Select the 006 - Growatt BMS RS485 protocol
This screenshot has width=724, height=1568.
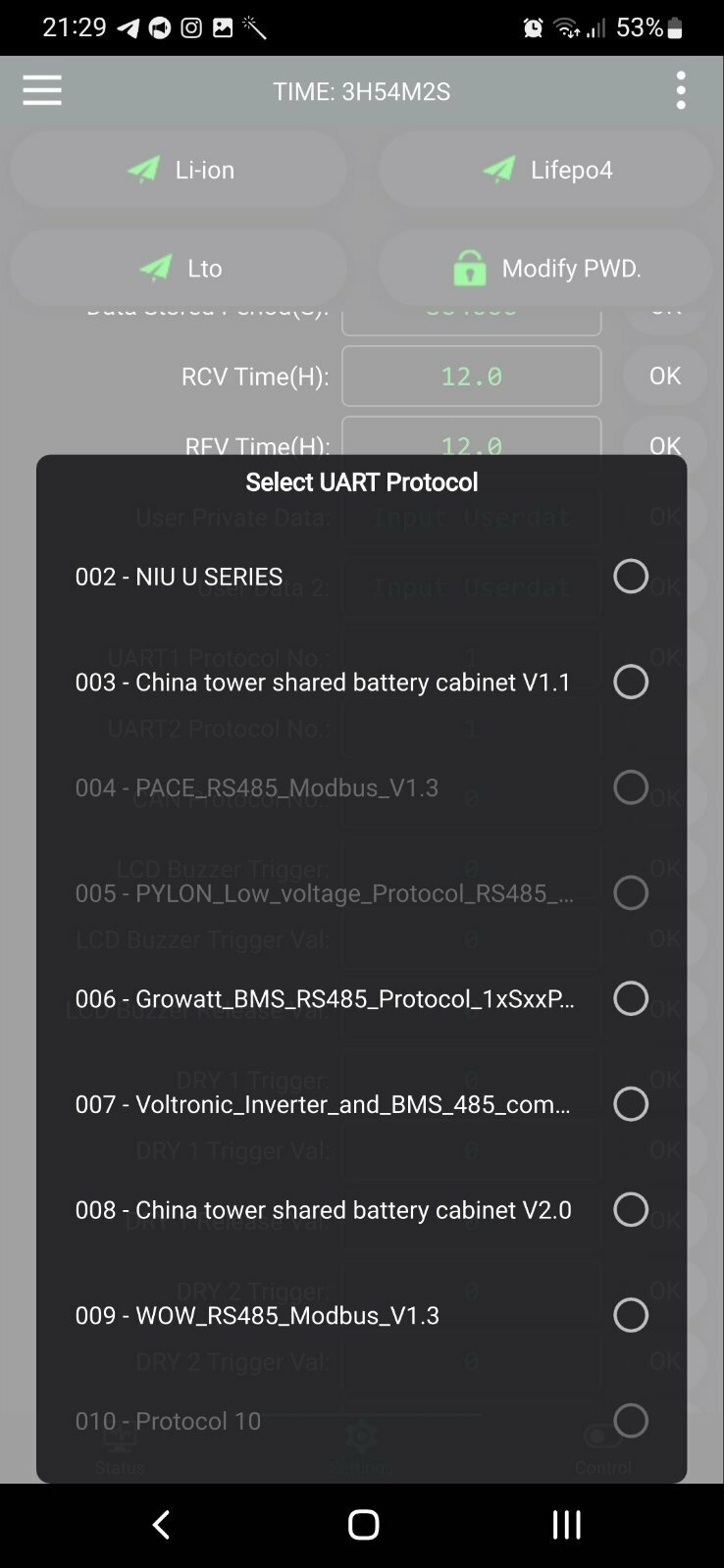(361, 998)
